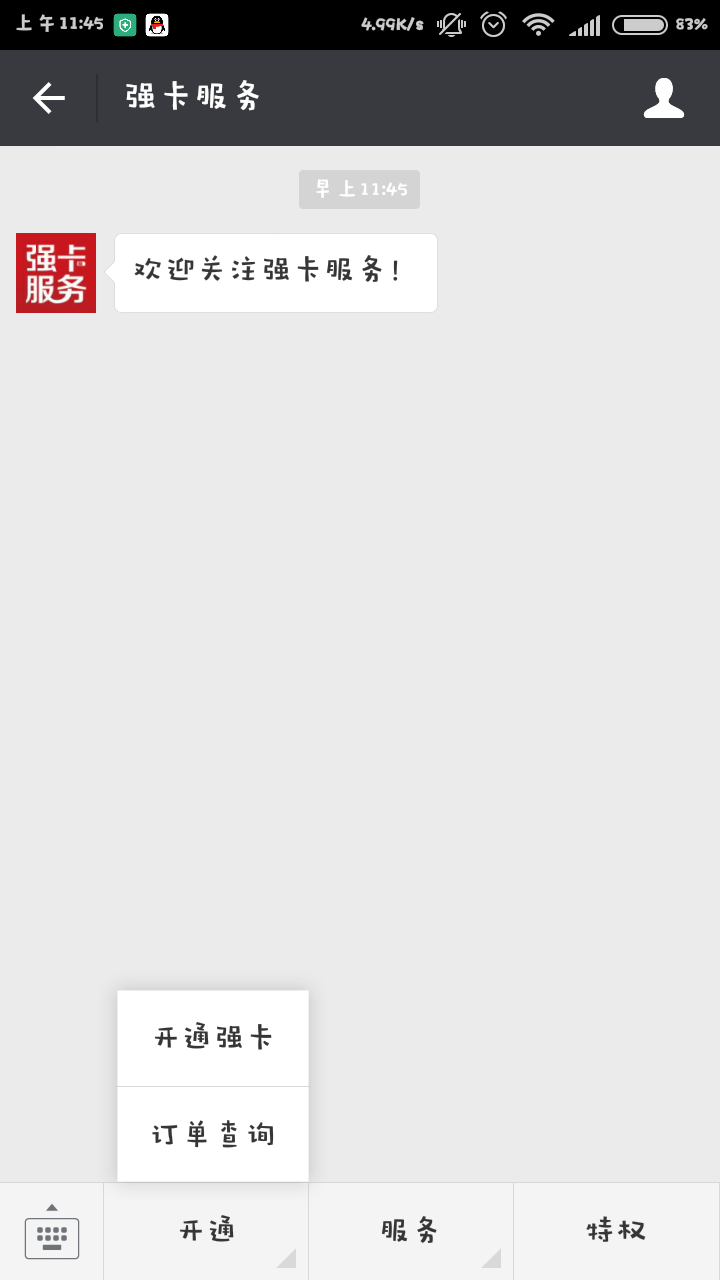Tap the 强卡服务 avatar in chat
The width and height of the screenshot is (720, 1280).
click(56, 273)
